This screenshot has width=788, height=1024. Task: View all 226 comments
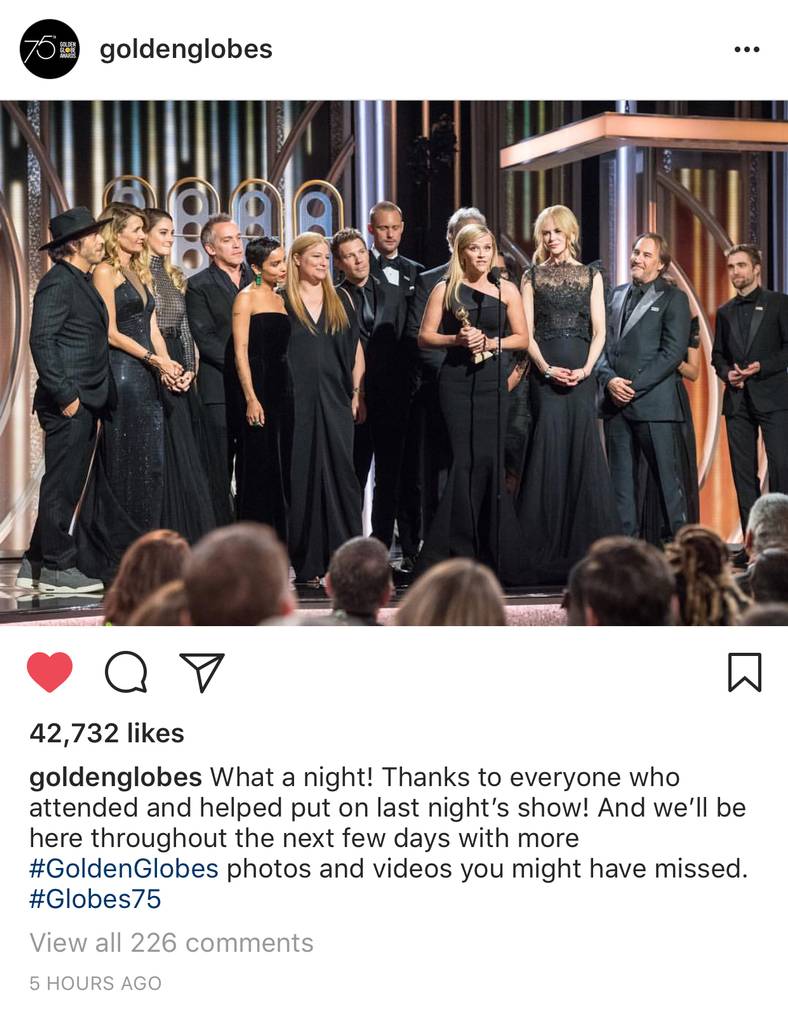171,942
